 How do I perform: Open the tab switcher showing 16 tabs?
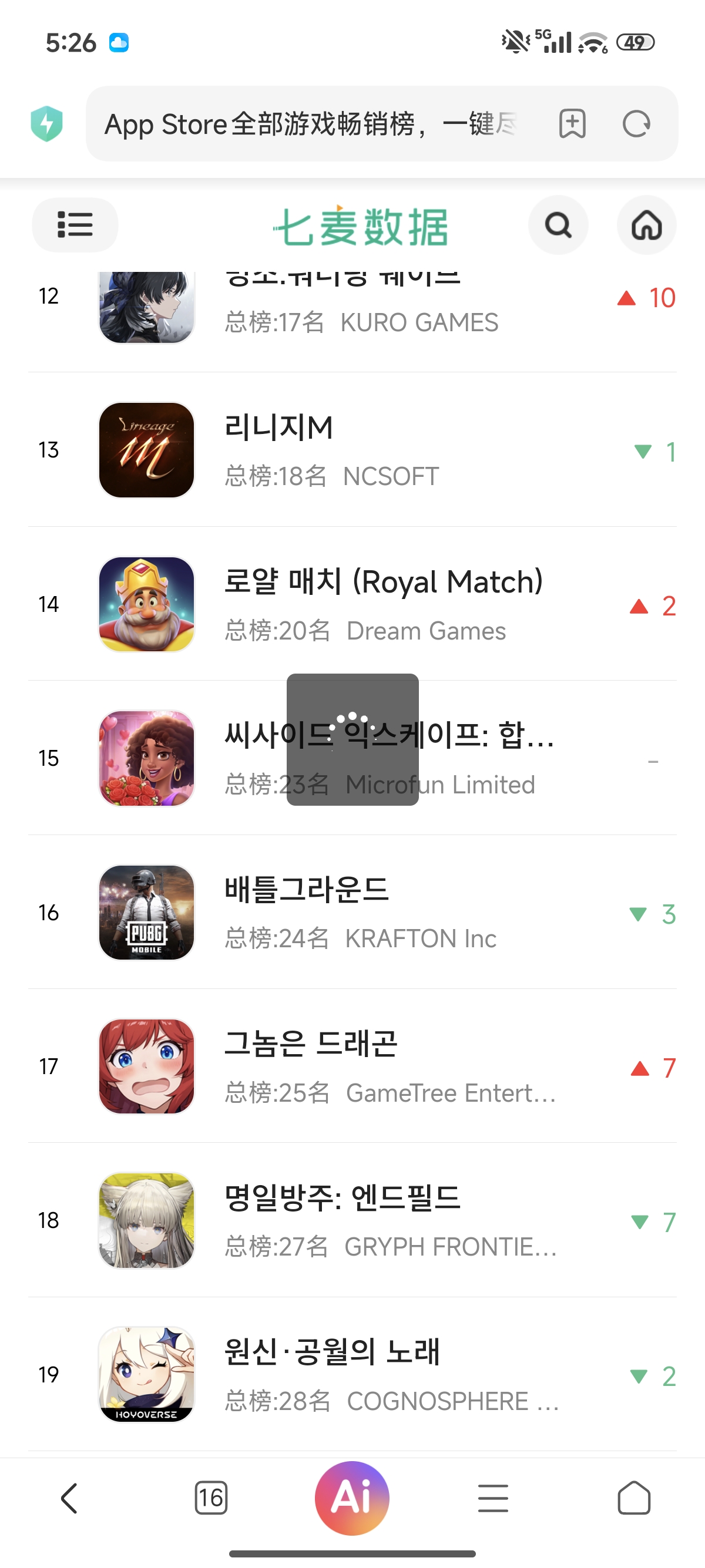pos(211,1498)
